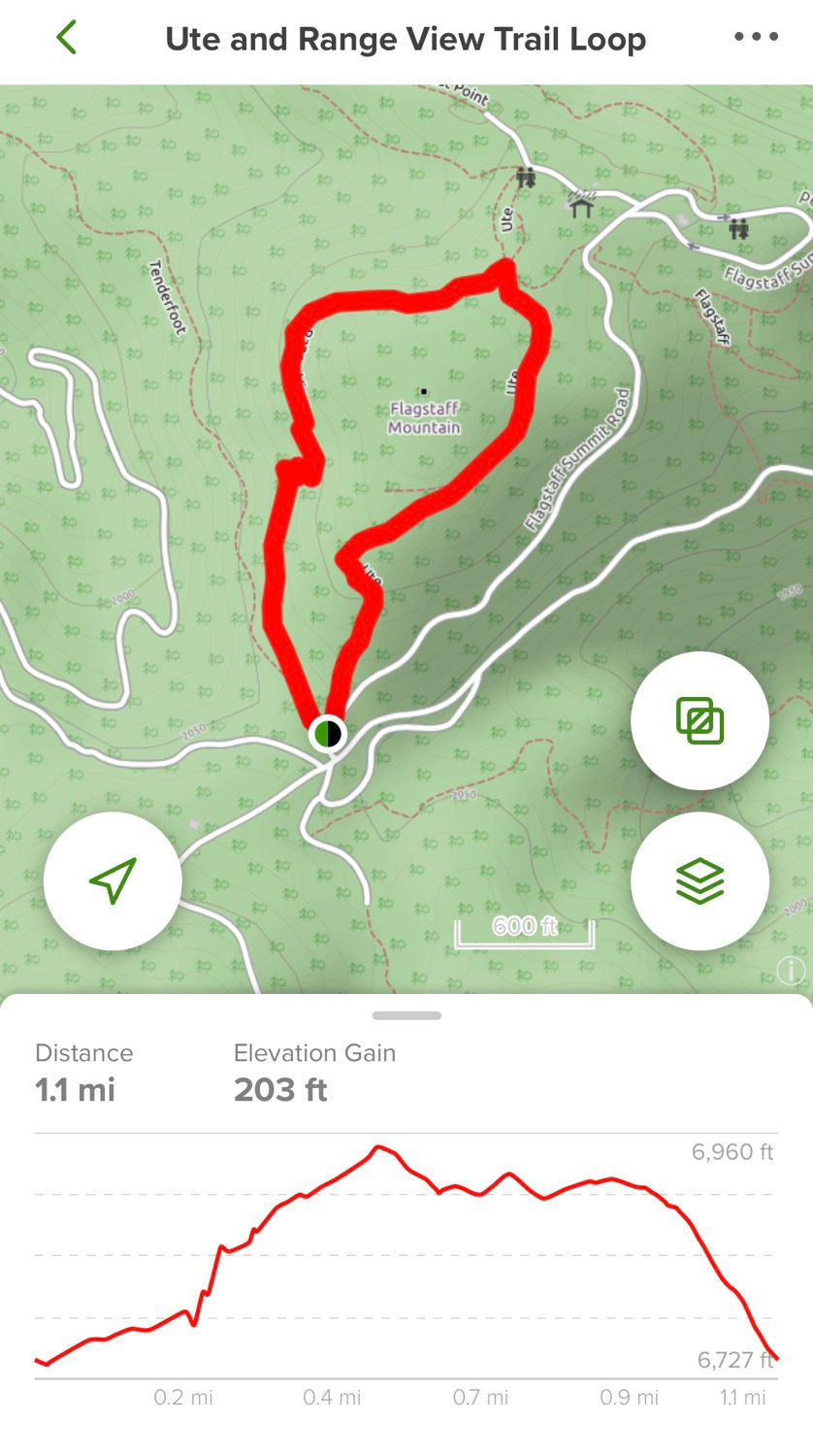Go back using the green arrow
The image size is (813, 1456).
[x=66, y=39]
